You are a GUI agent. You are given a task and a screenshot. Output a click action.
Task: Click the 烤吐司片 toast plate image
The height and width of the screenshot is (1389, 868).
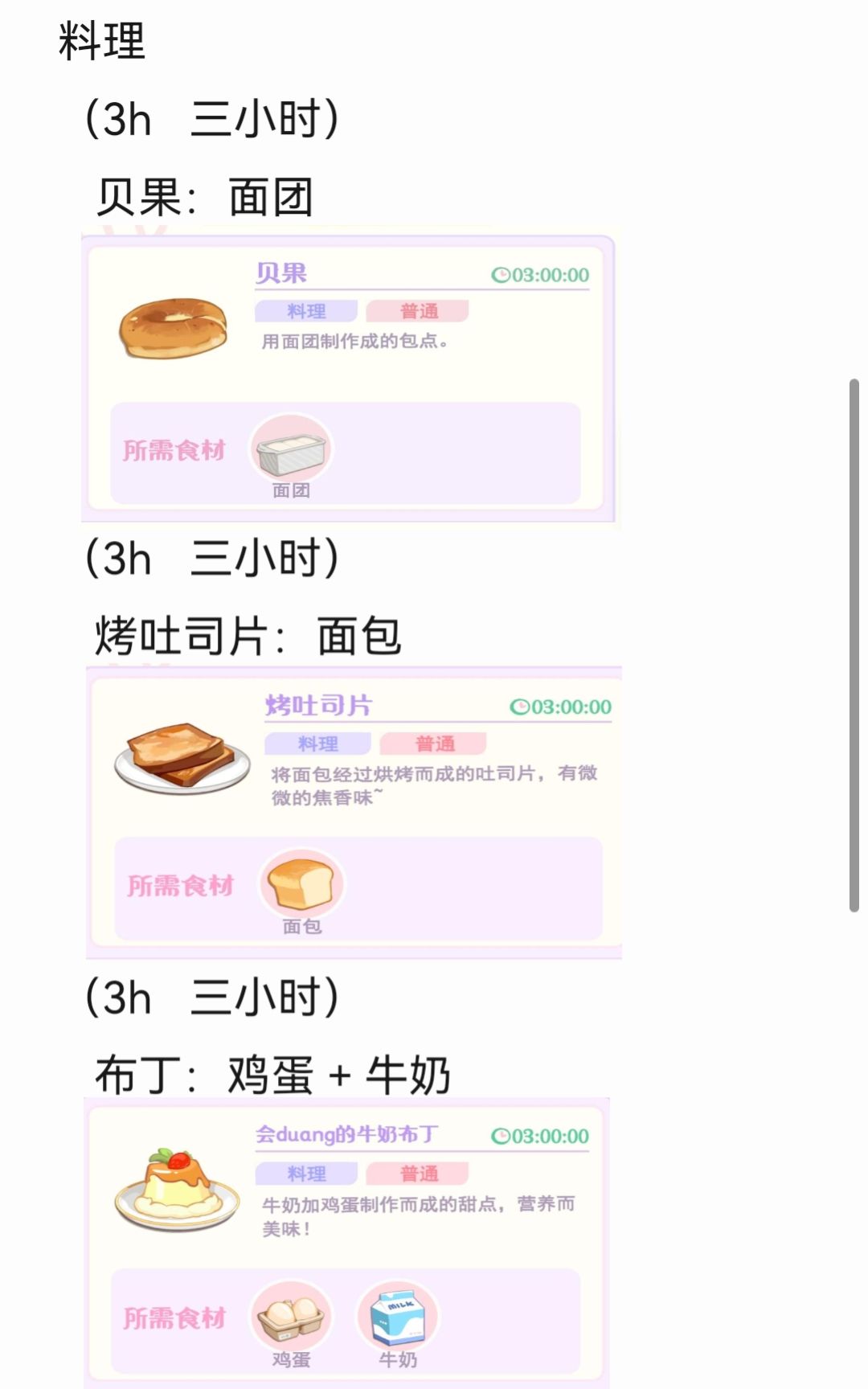[181, 760]
